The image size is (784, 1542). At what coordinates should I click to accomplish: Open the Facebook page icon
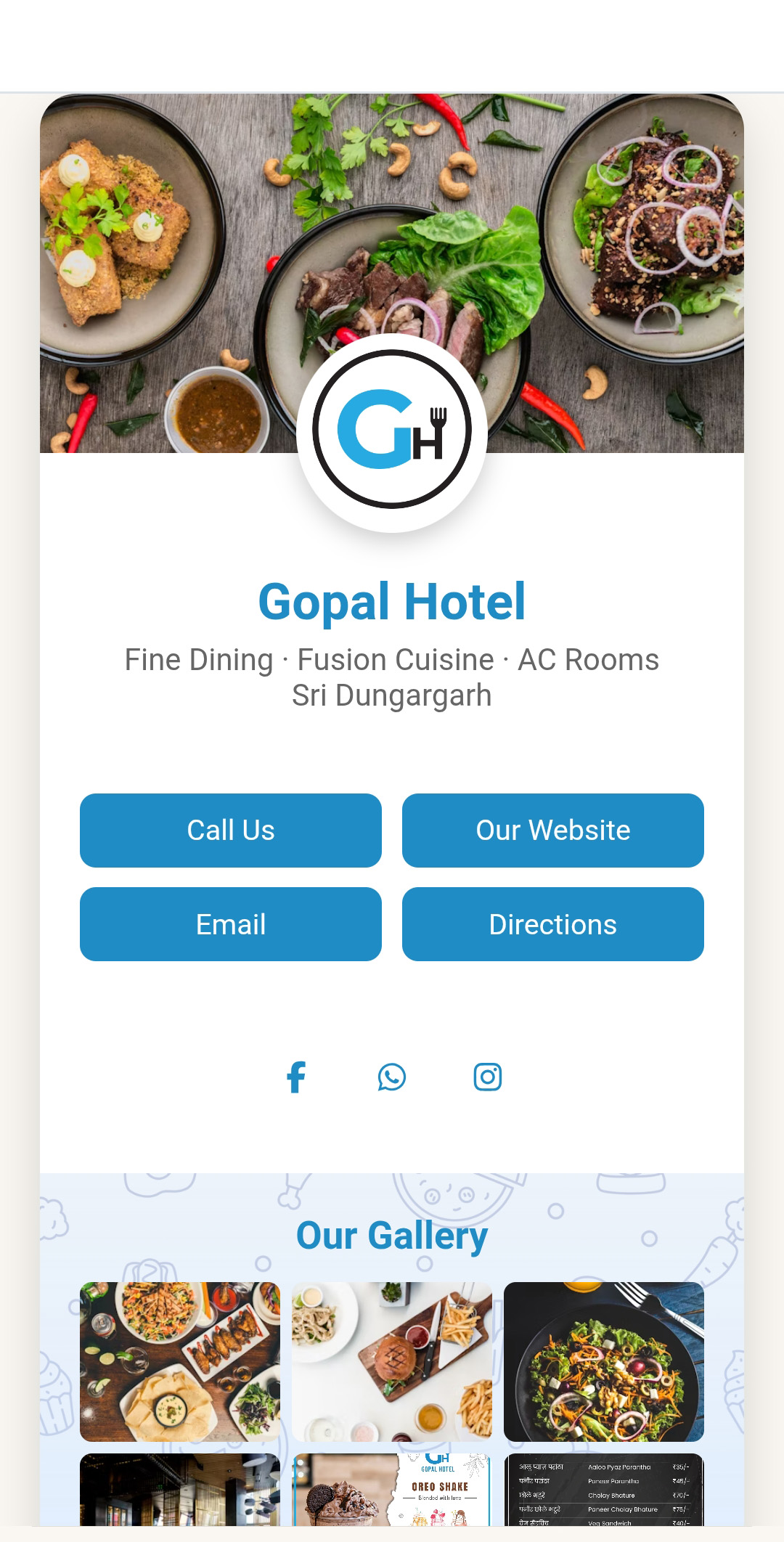(296, 1077)
